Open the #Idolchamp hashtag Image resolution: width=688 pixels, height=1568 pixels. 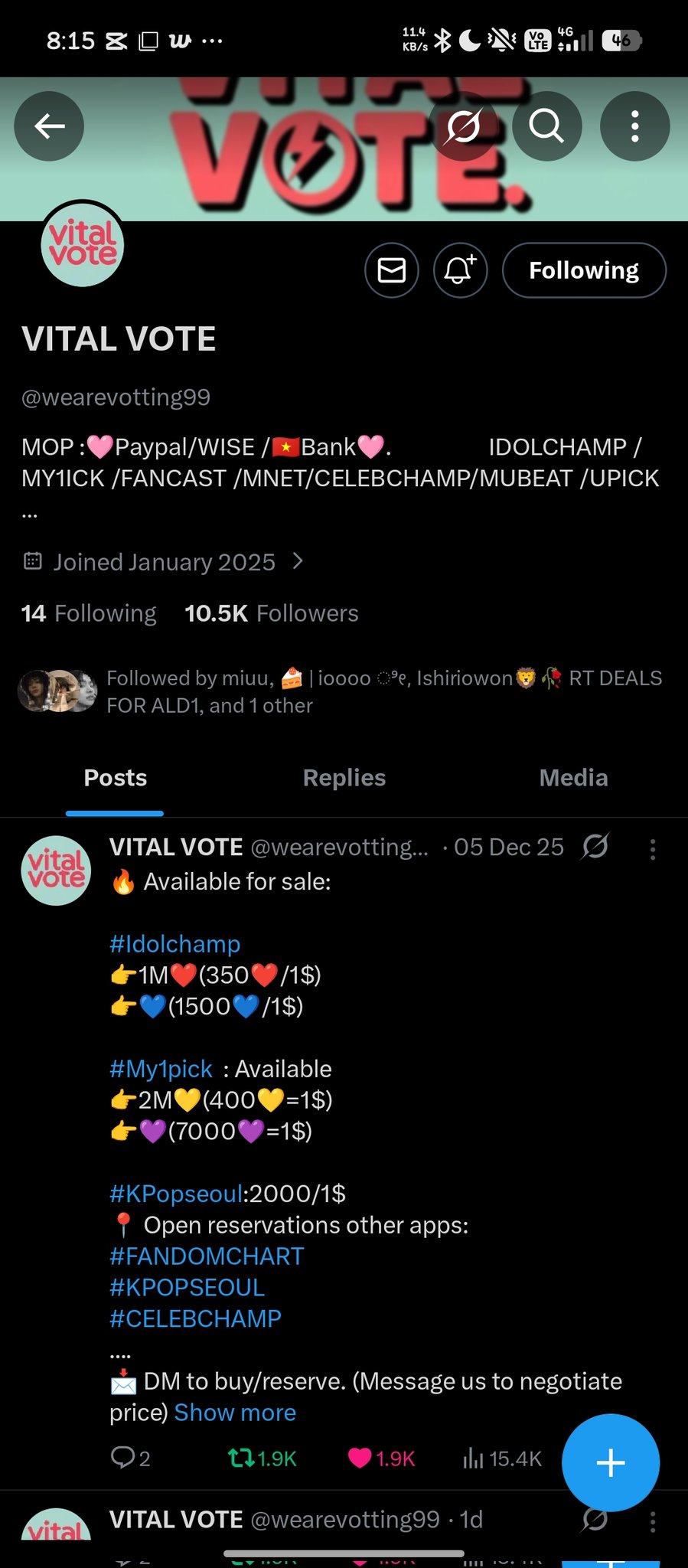[x=174, y=944]
